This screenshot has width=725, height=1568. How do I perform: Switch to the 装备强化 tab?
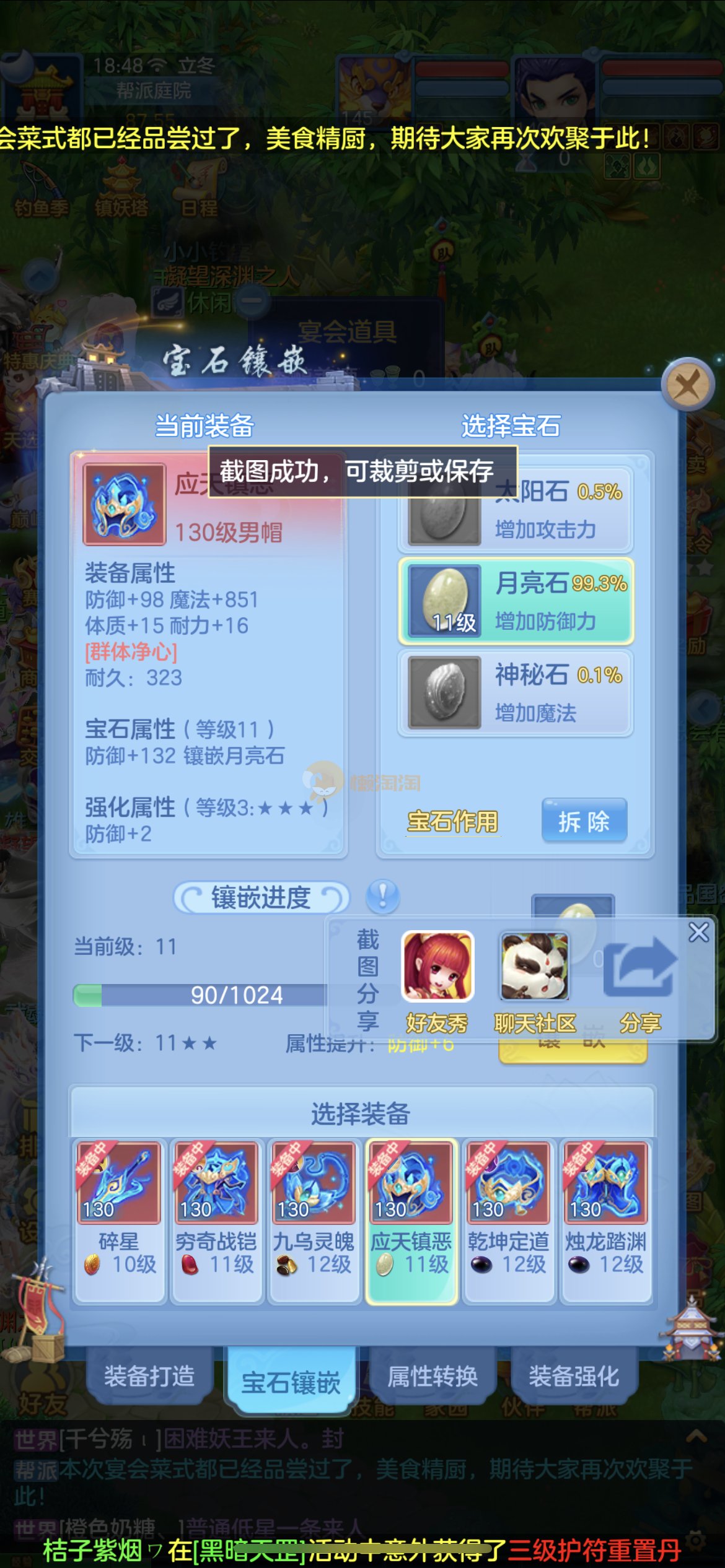[x=574, y=1377]
